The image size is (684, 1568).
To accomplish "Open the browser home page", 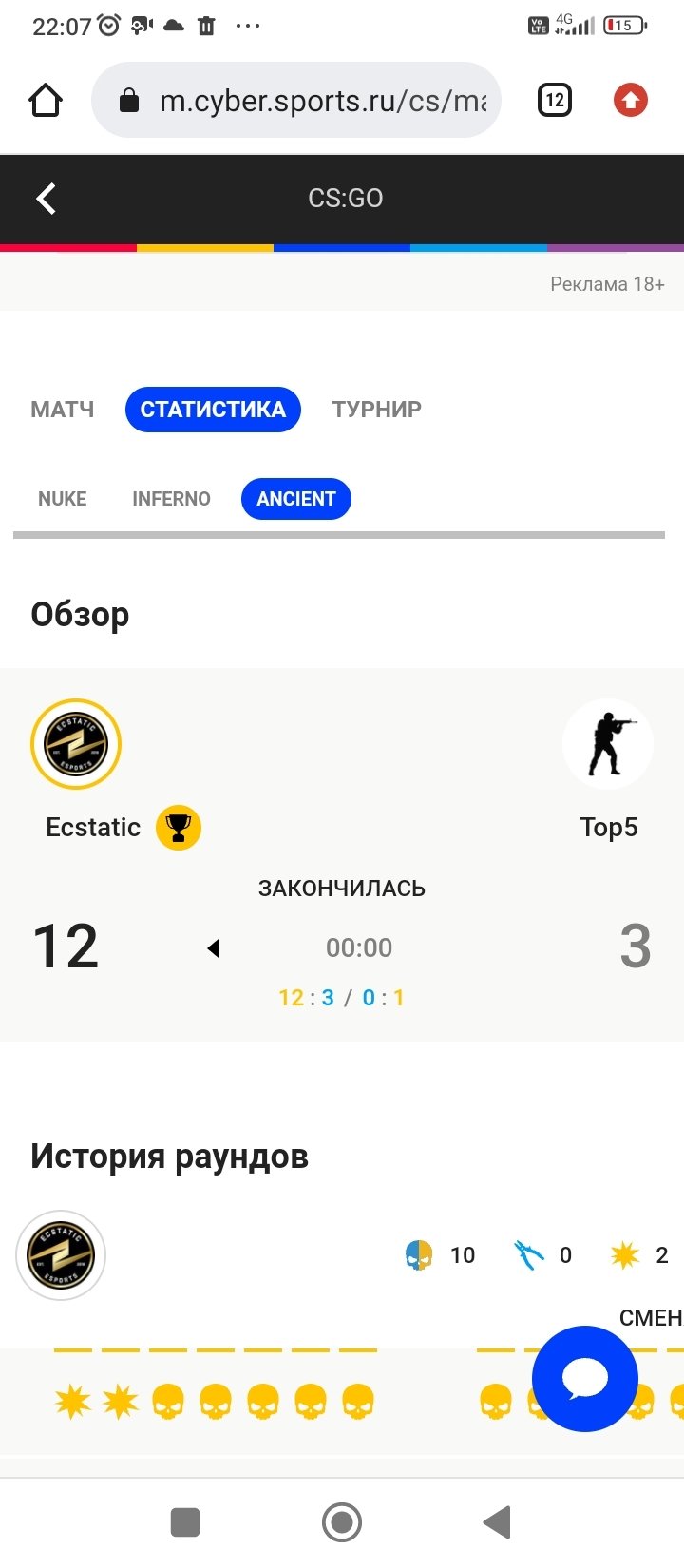I will coord(46,101).
